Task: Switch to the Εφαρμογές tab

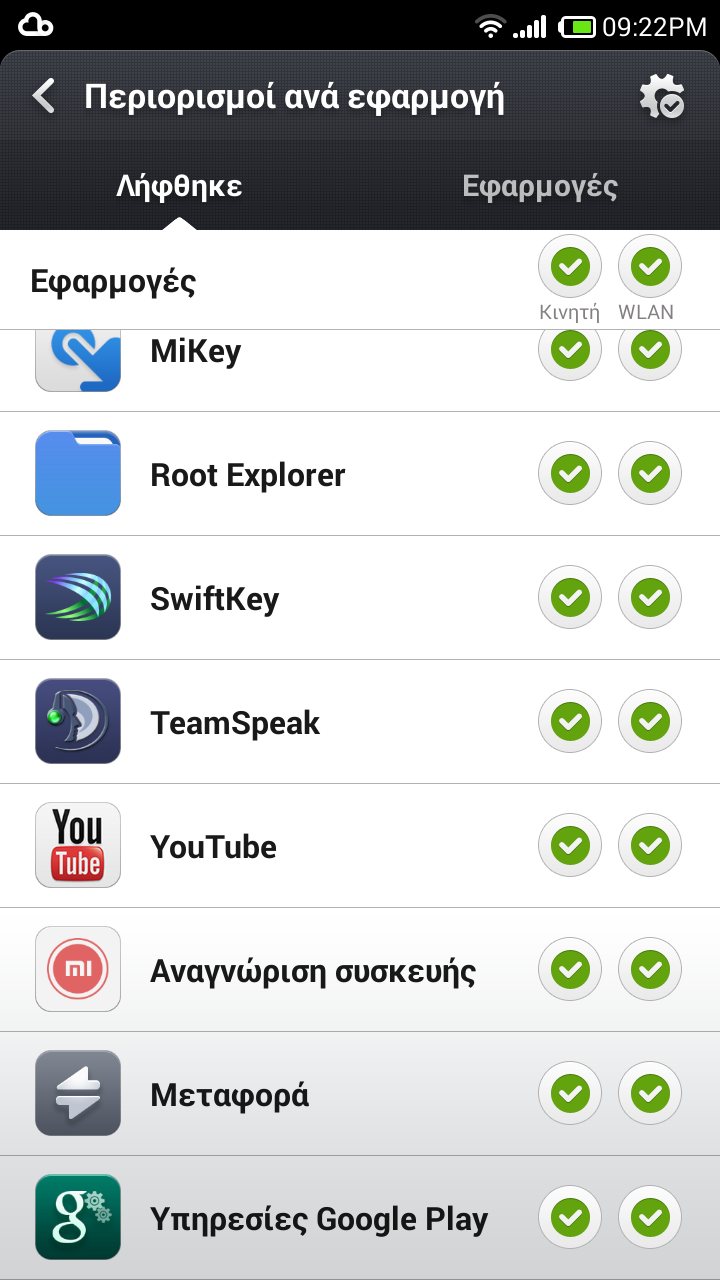Action: coord(540,187)
